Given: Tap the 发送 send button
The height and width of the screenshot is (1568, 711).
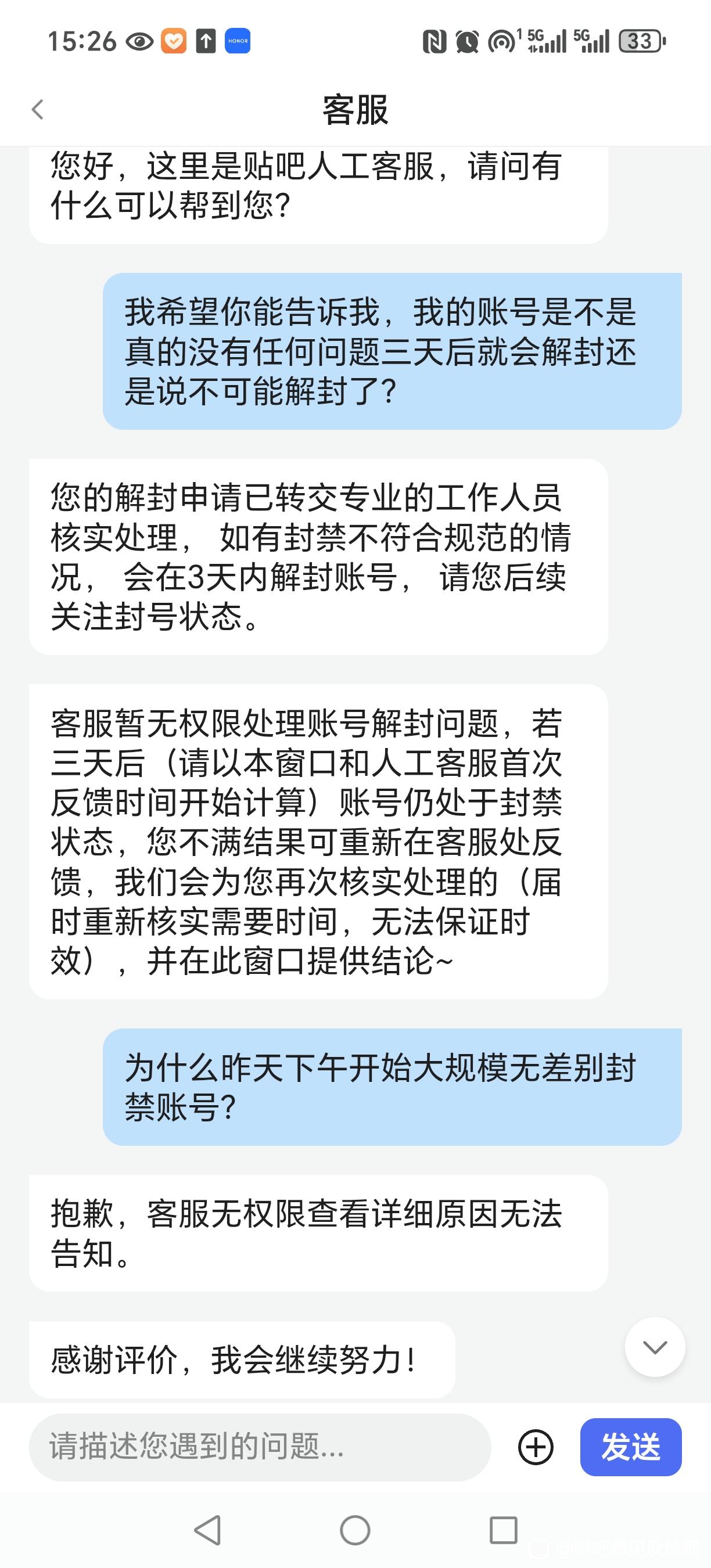Looking at the screenshot, I should 631,1447.
